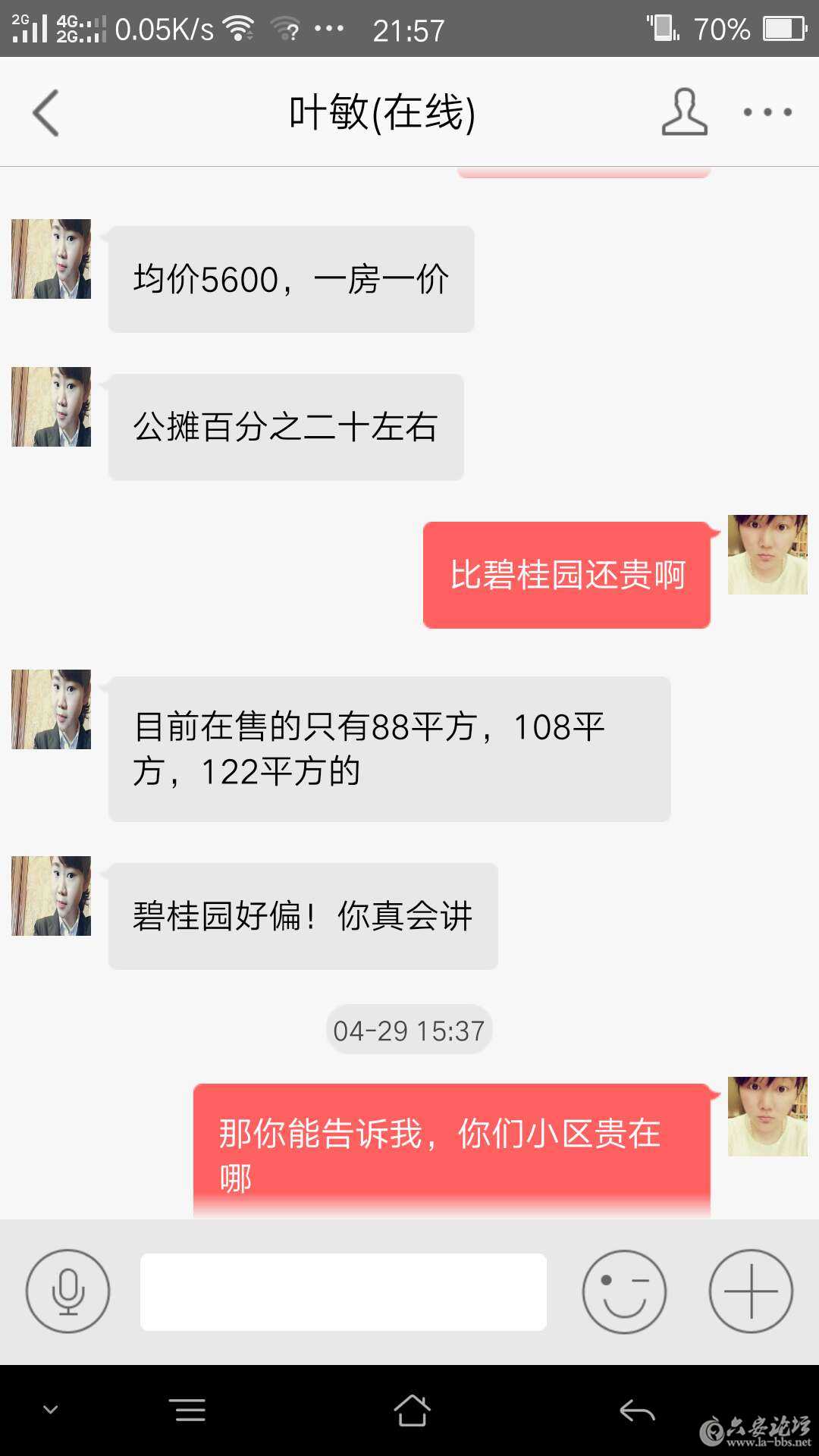This screenshot has width=819, height=1456.
Task: Open the recent apps menu button
Action: [x=190, y=1410]
